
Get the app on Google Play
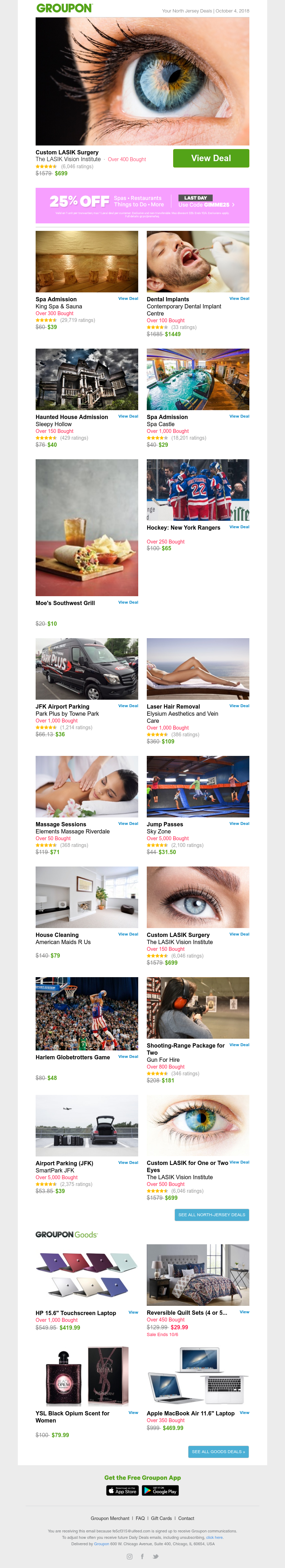(160, 1491)
